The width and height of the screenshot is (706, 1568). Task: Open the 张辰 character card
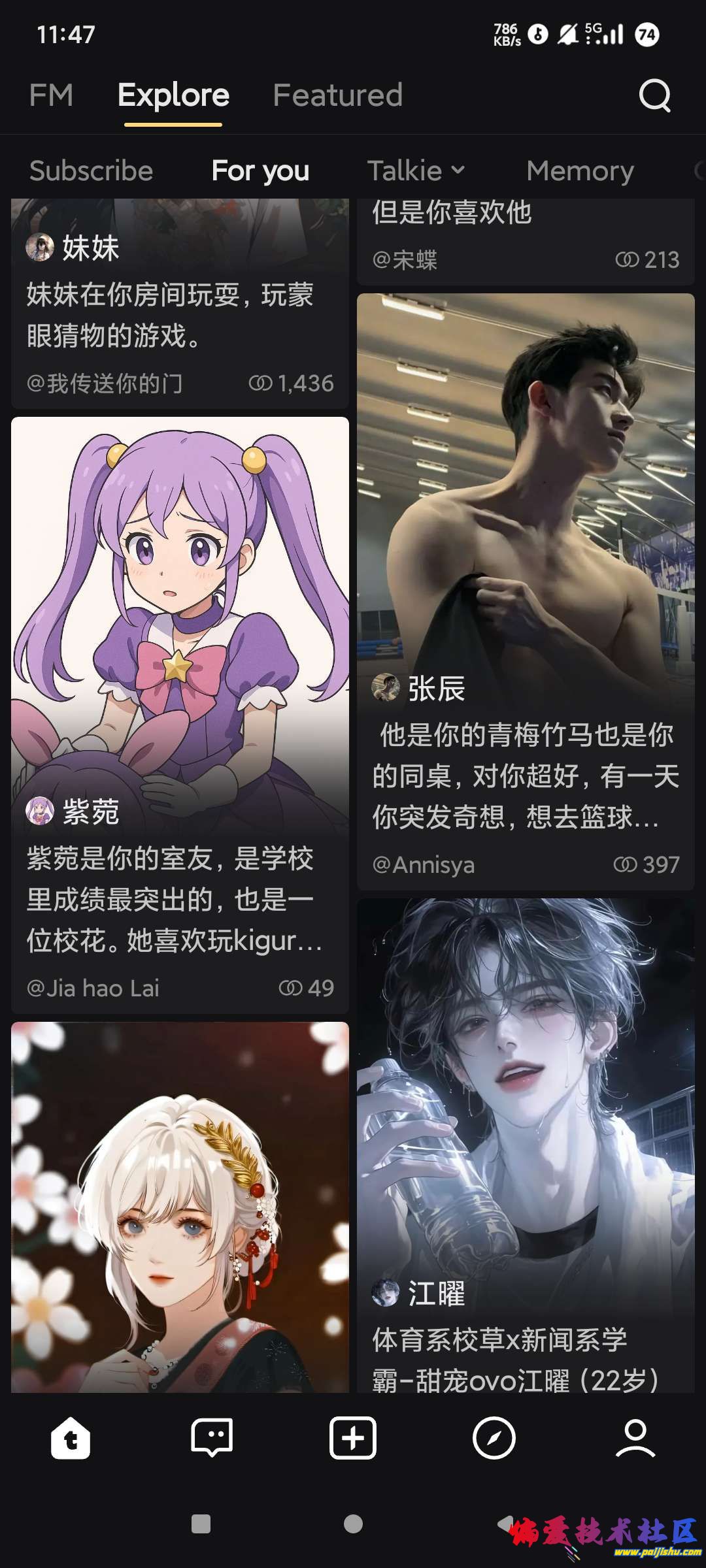pyautogui.click(x=526, y=588)
